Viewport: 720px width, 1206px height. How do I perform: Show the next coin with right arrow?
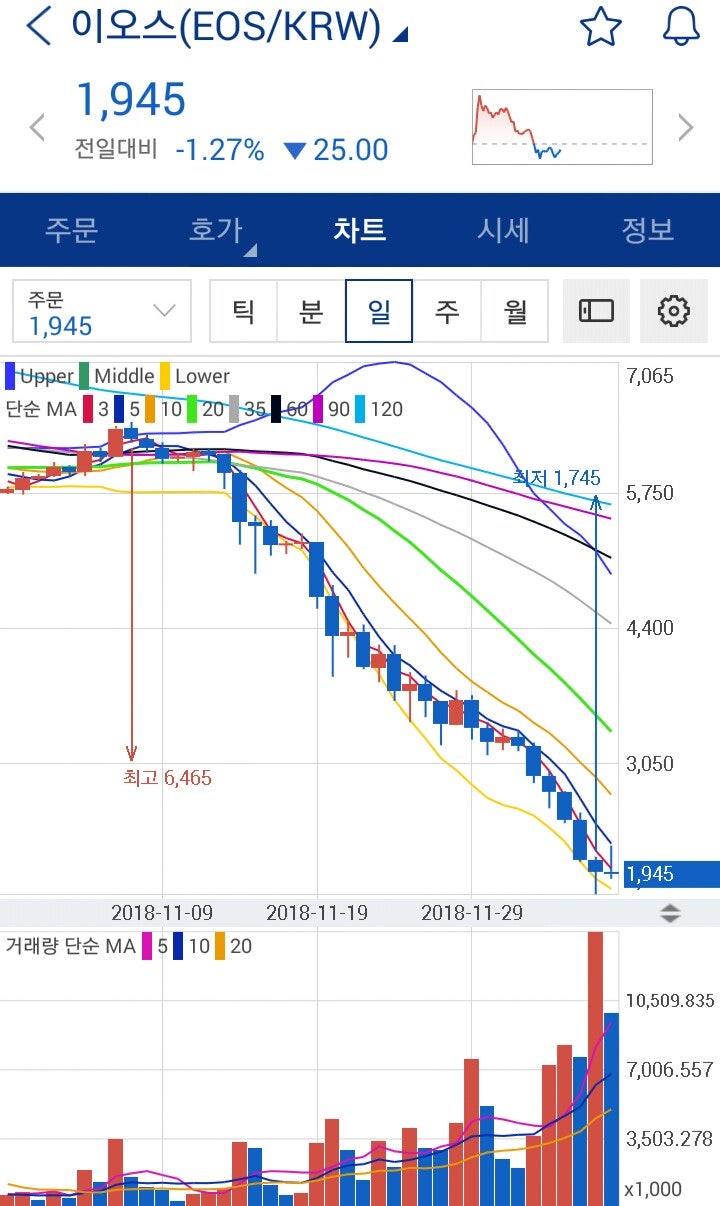pyautogui.click(x=685, y=128)
